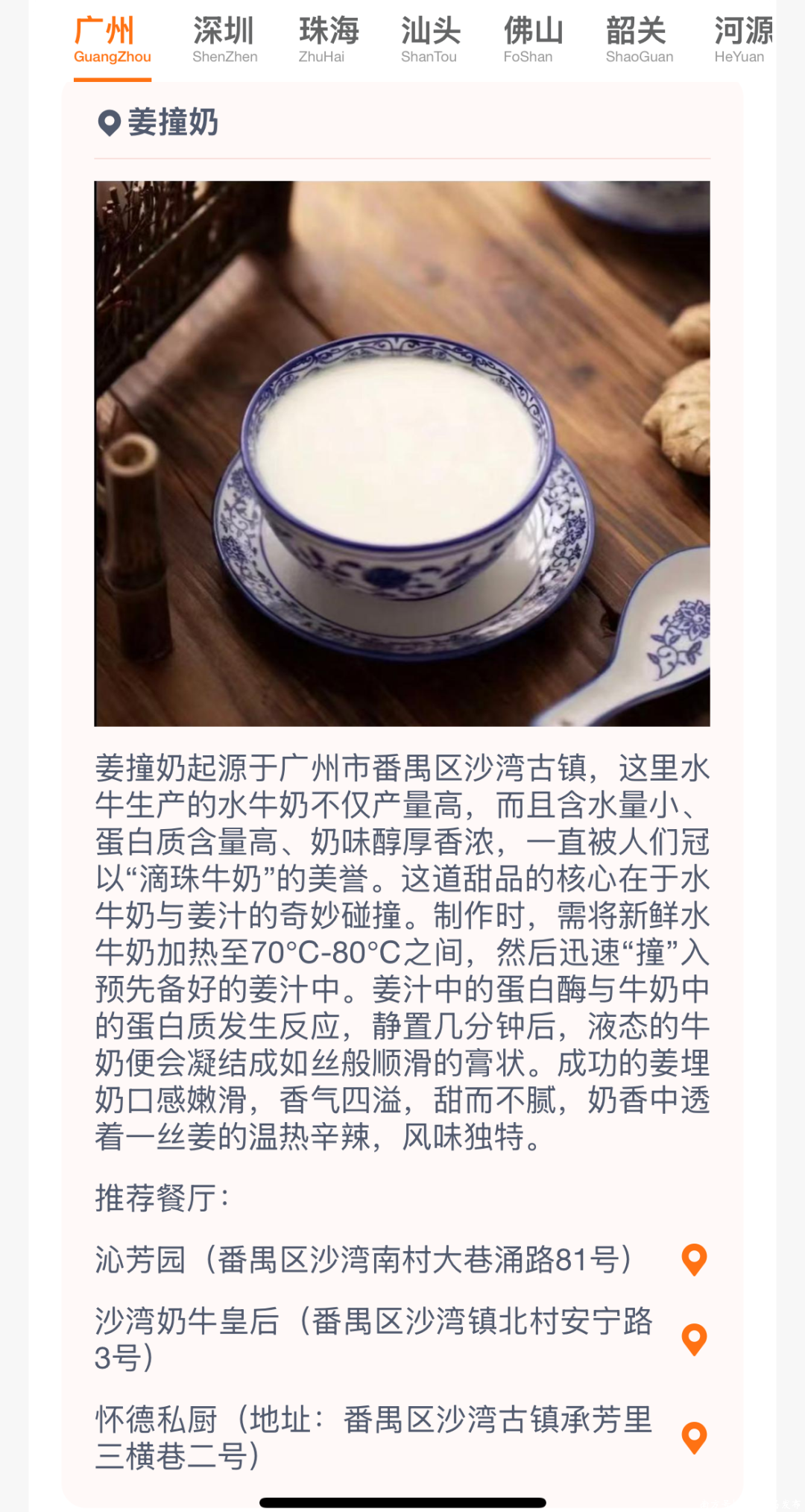Open map location for 沁芳园
805x1512 pixels.
tap(694, 1259)
